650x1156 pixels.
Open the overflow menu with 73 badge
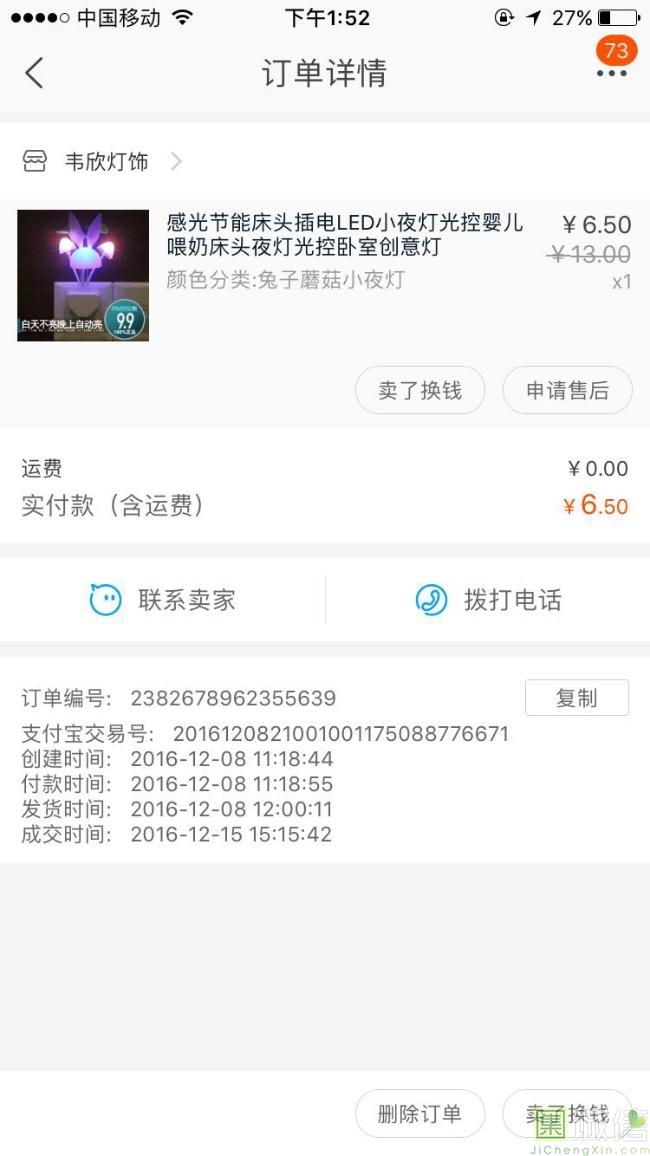[611, 72]
